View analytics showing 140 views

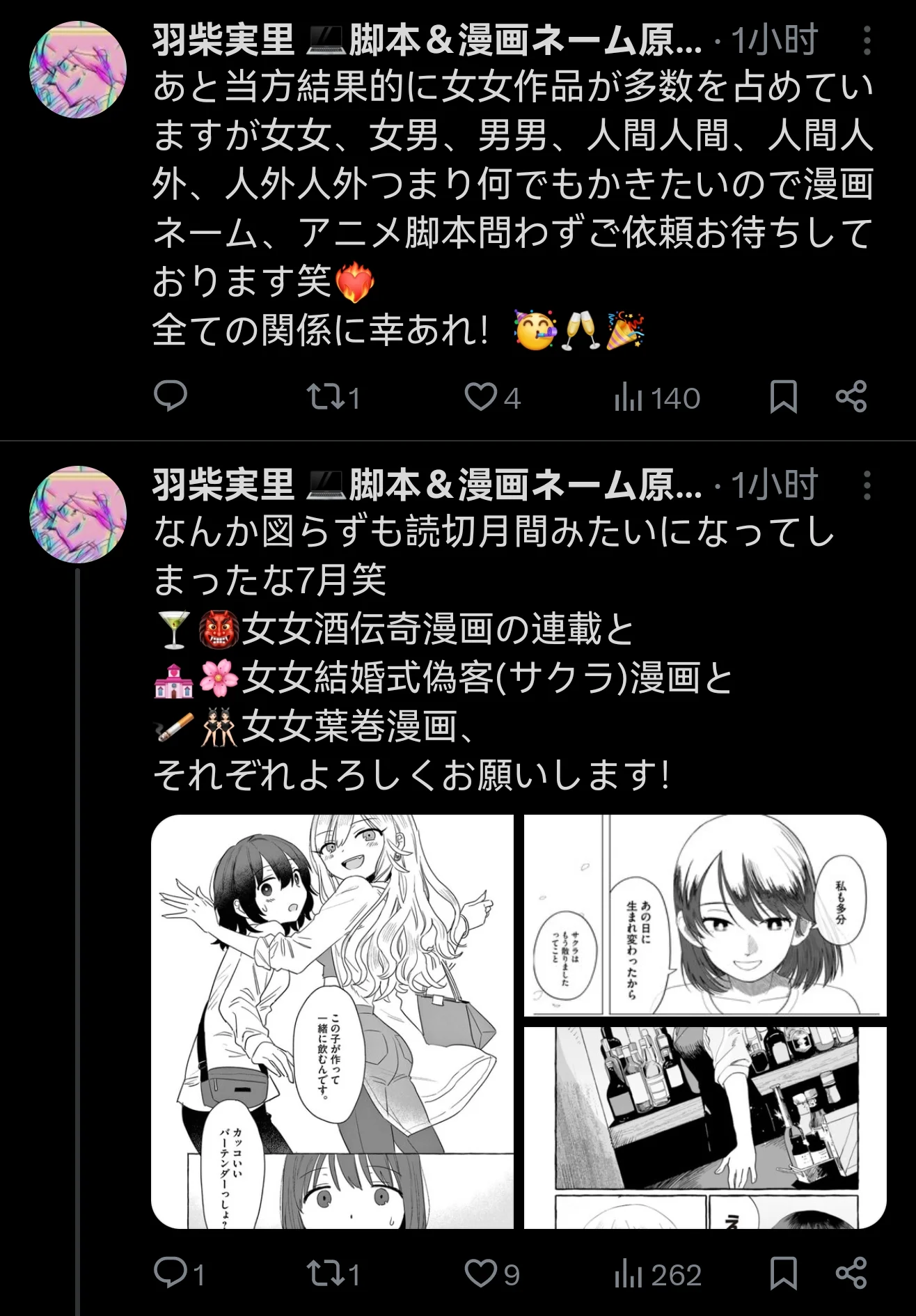pos(656,398)
